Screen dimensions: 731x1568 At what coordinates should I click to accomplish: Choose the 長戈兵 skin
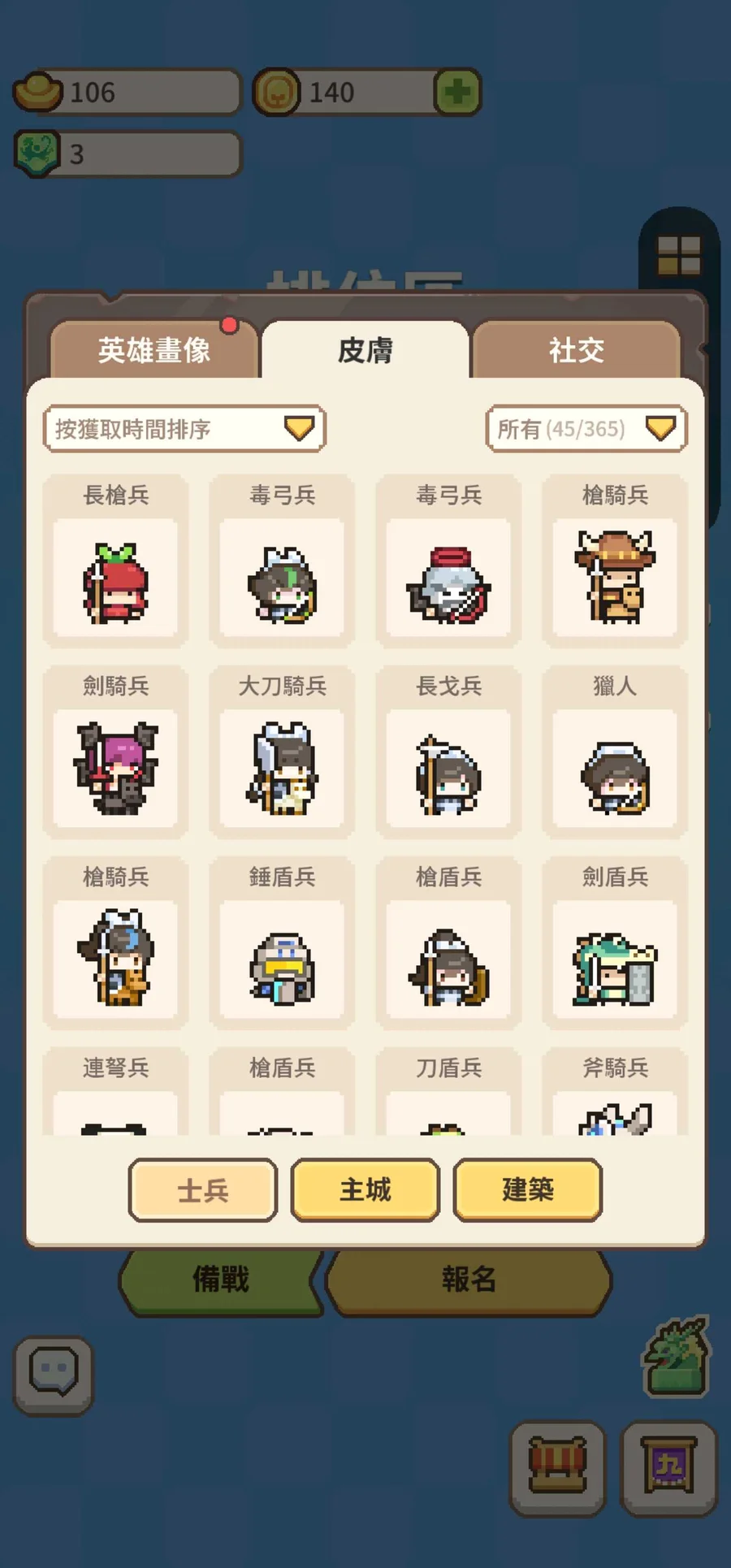(x=448, y=752)
